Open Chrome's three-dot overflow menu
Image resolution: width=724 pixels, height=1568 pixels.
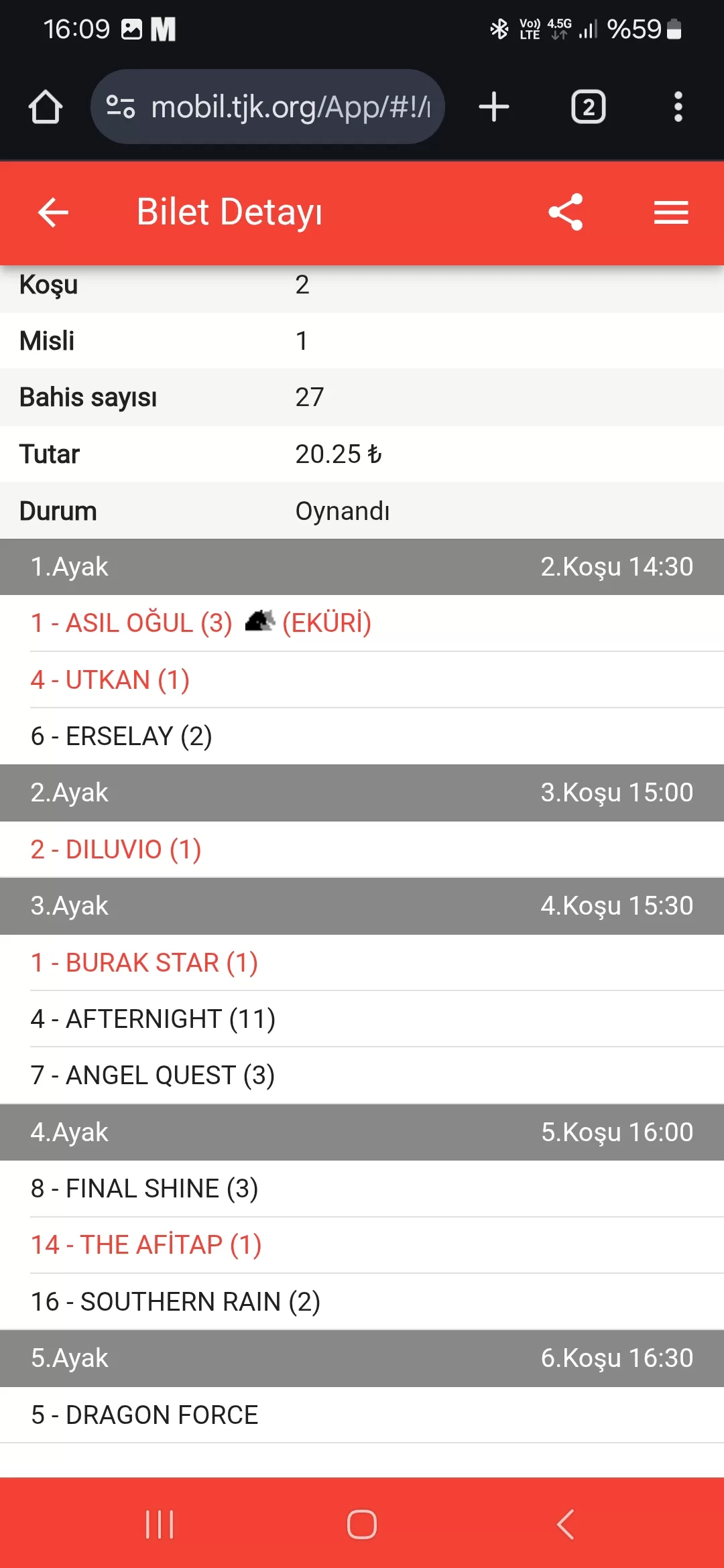tap(678, 107)
